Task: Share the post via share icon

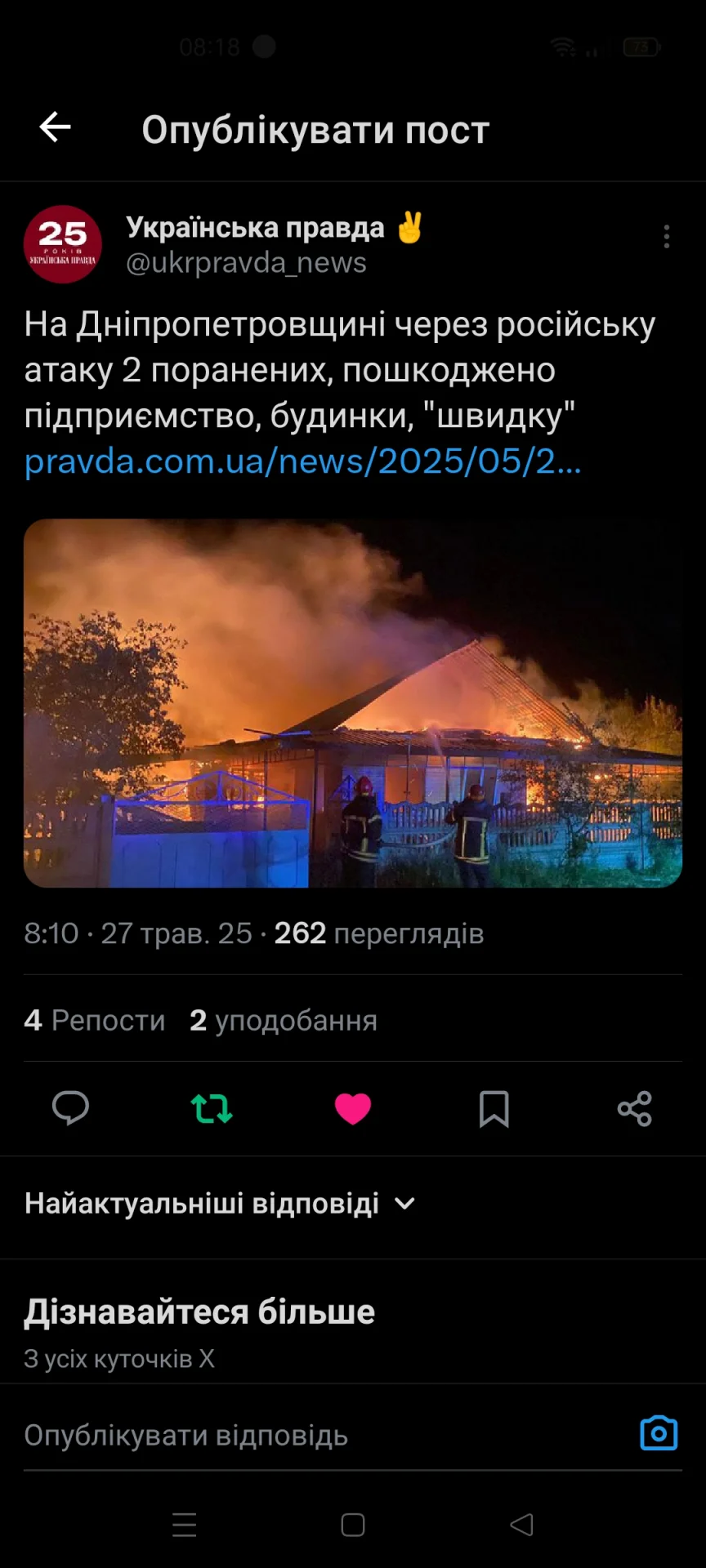Action: coord(635,1108)
